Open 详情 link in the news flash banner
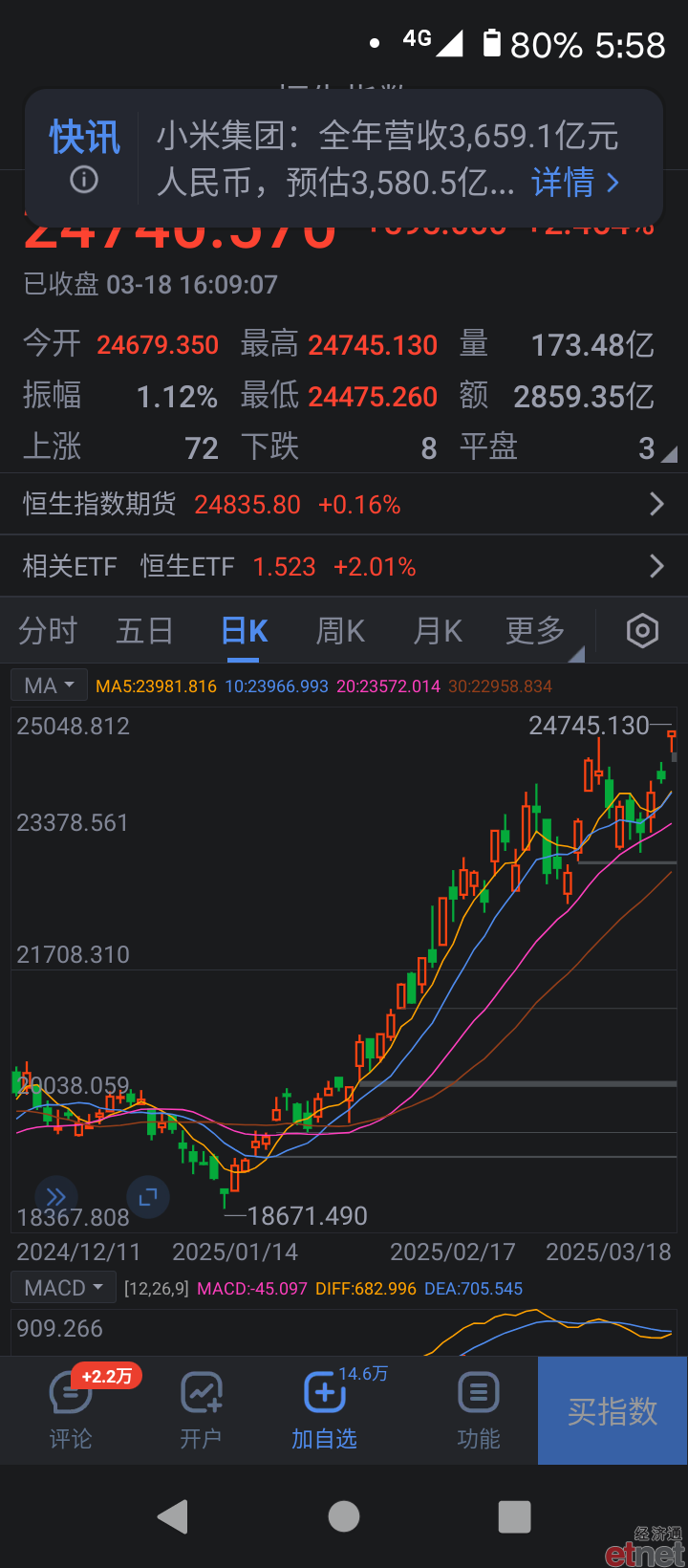Viewport: 688px width, 1568px height. [576, 182]
